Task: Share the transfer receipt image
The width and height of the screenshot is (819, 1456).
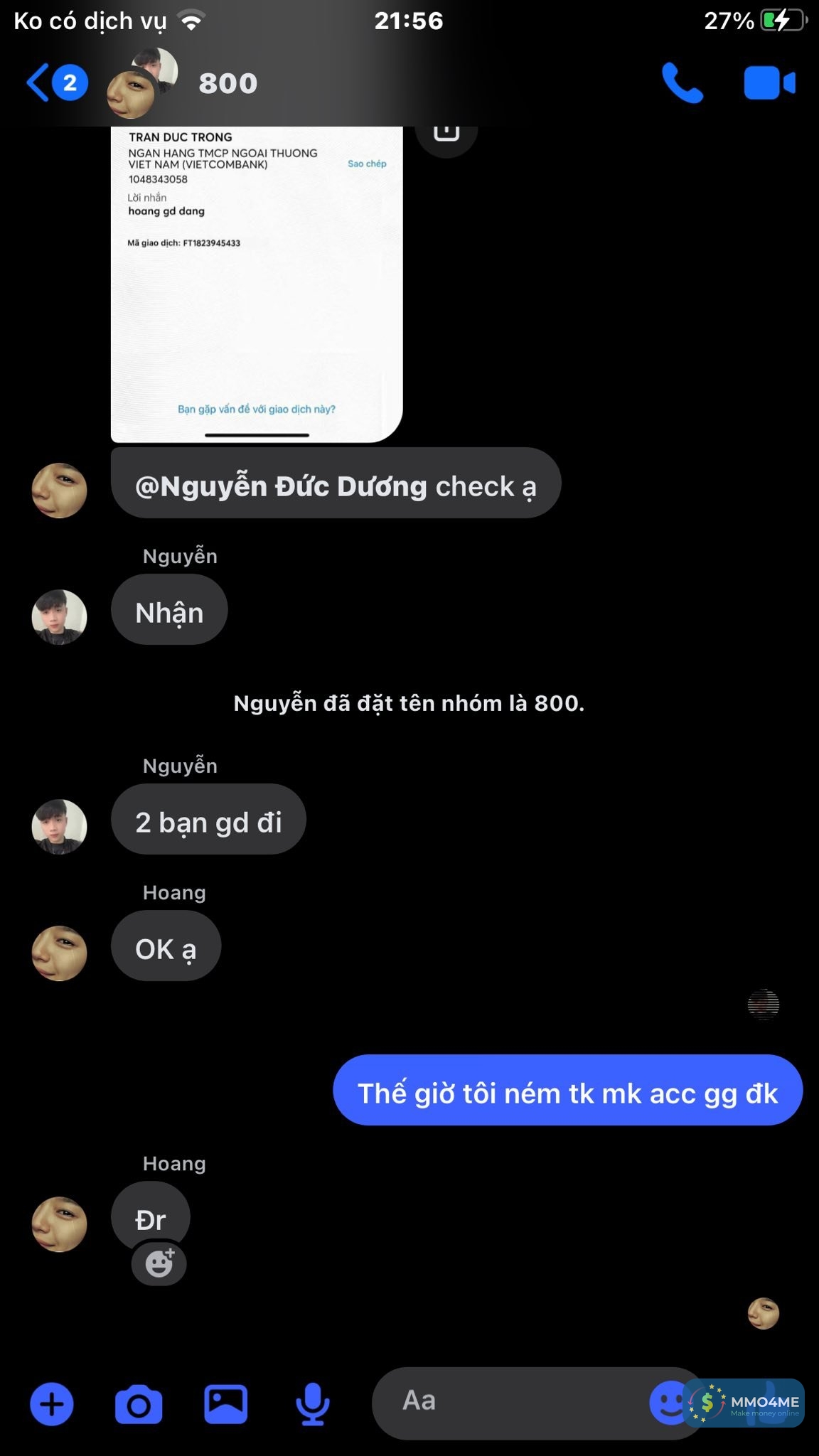Action: pyautogui.click(x=446, y=133)
